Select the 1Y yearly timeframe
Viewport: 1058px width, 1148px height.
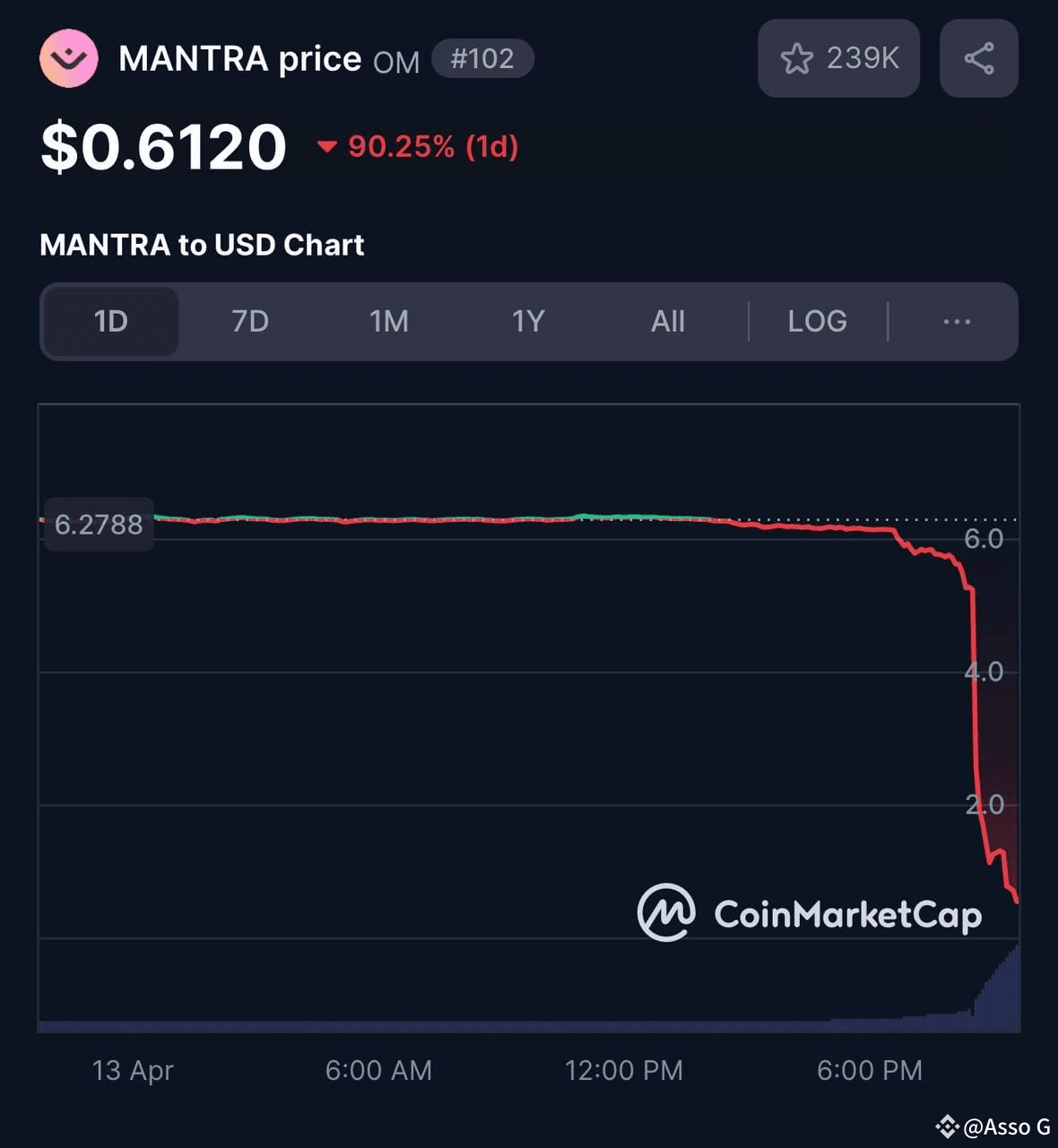528,321
